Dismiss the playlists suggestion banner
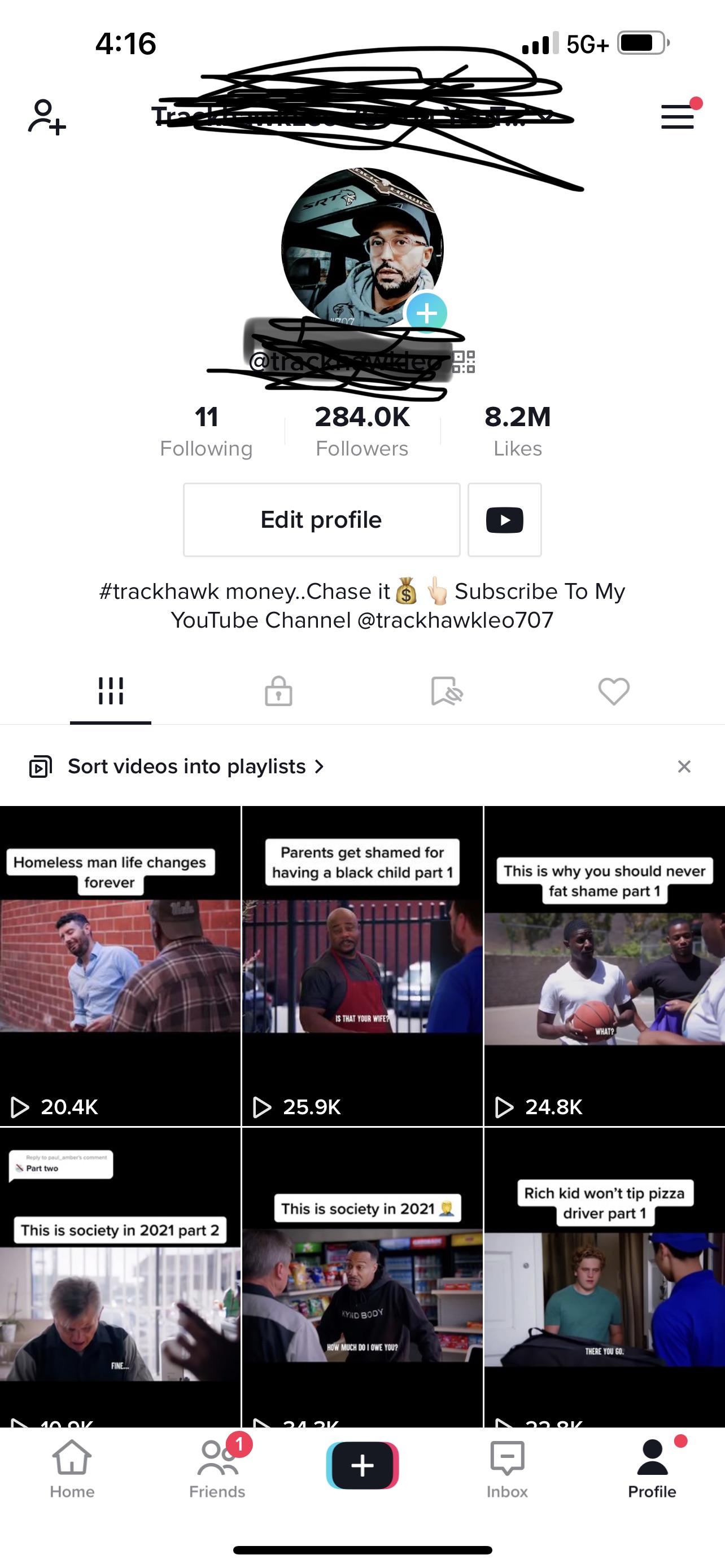The height and width of the screenshot is (1568, 725). 684,767
